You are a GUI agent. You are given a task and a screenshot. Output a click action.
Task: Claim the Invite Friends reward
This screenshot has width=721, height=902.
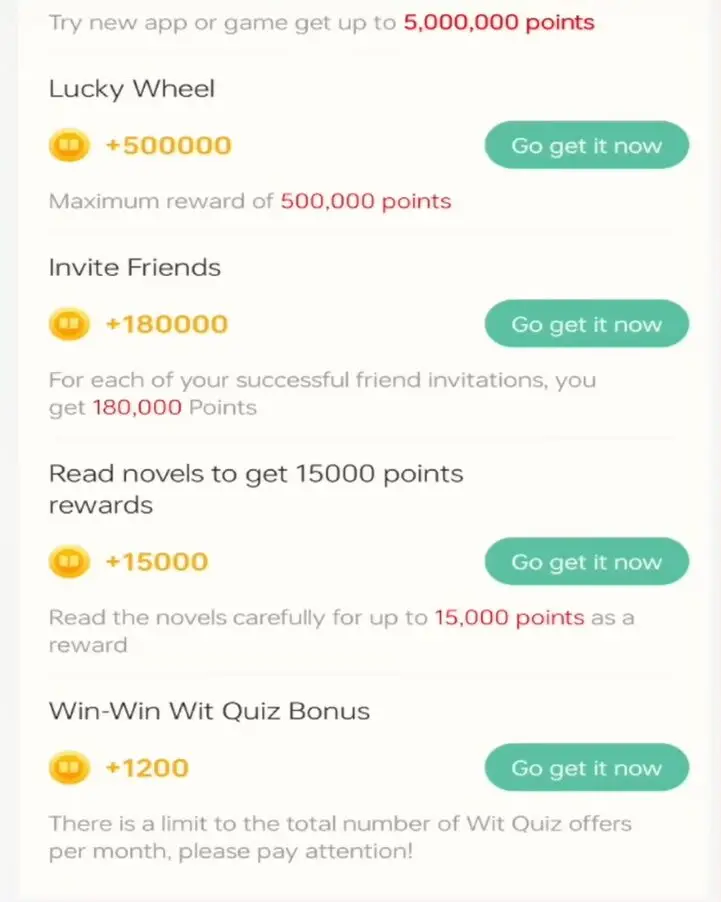[x=587, y=324]
